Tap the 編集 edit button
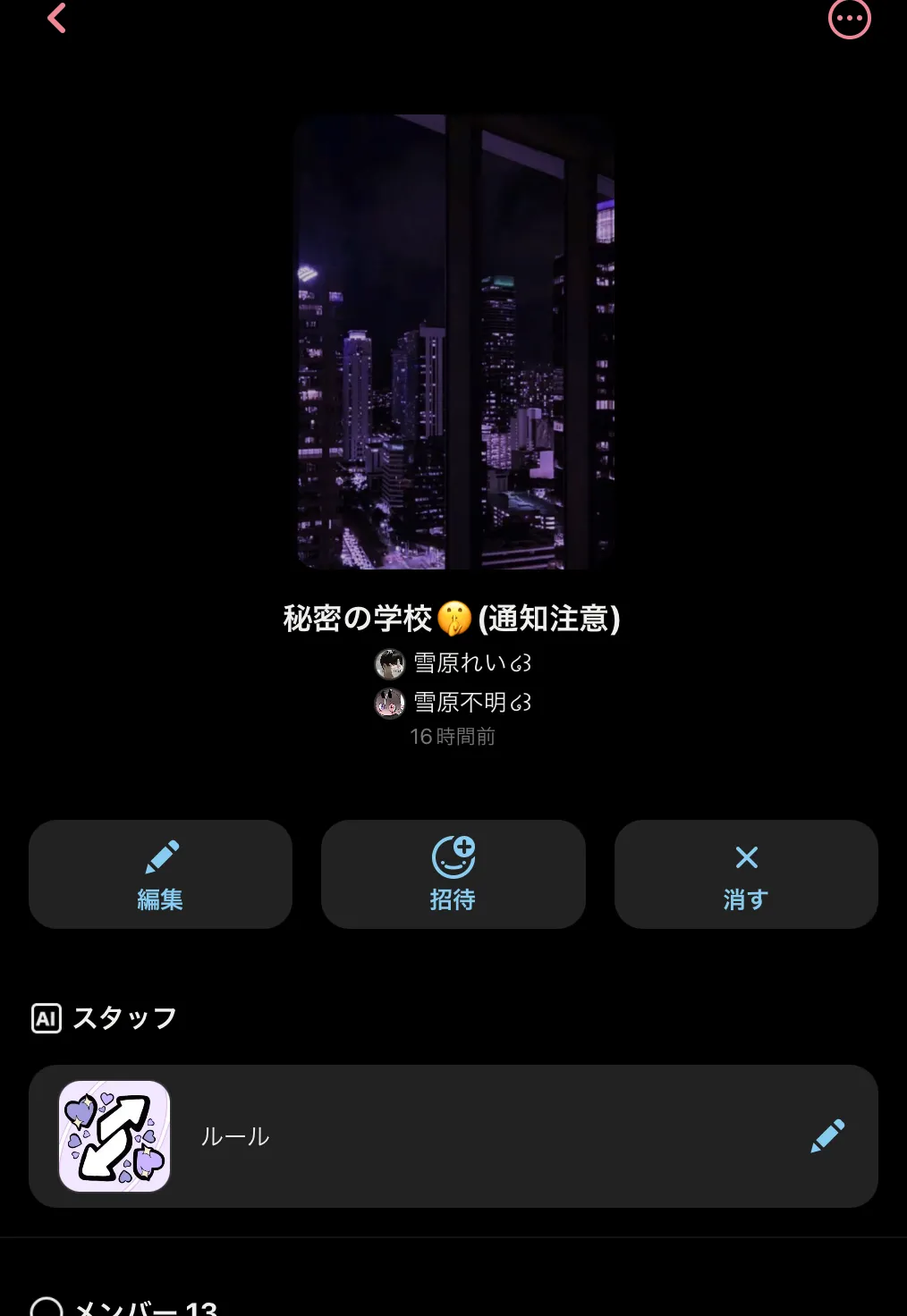Viewport: 907px width, 1316px height. 160,874
